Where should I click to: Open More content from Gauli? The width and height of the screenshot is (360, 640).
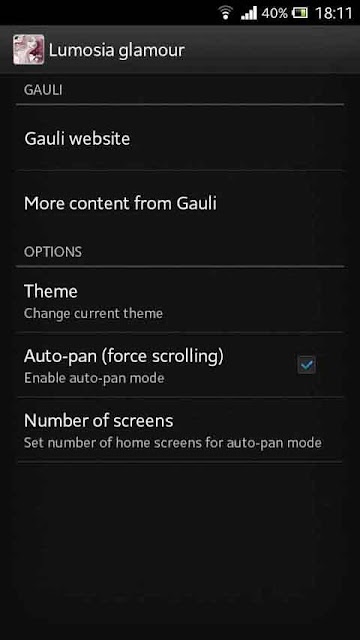[180, 203]
